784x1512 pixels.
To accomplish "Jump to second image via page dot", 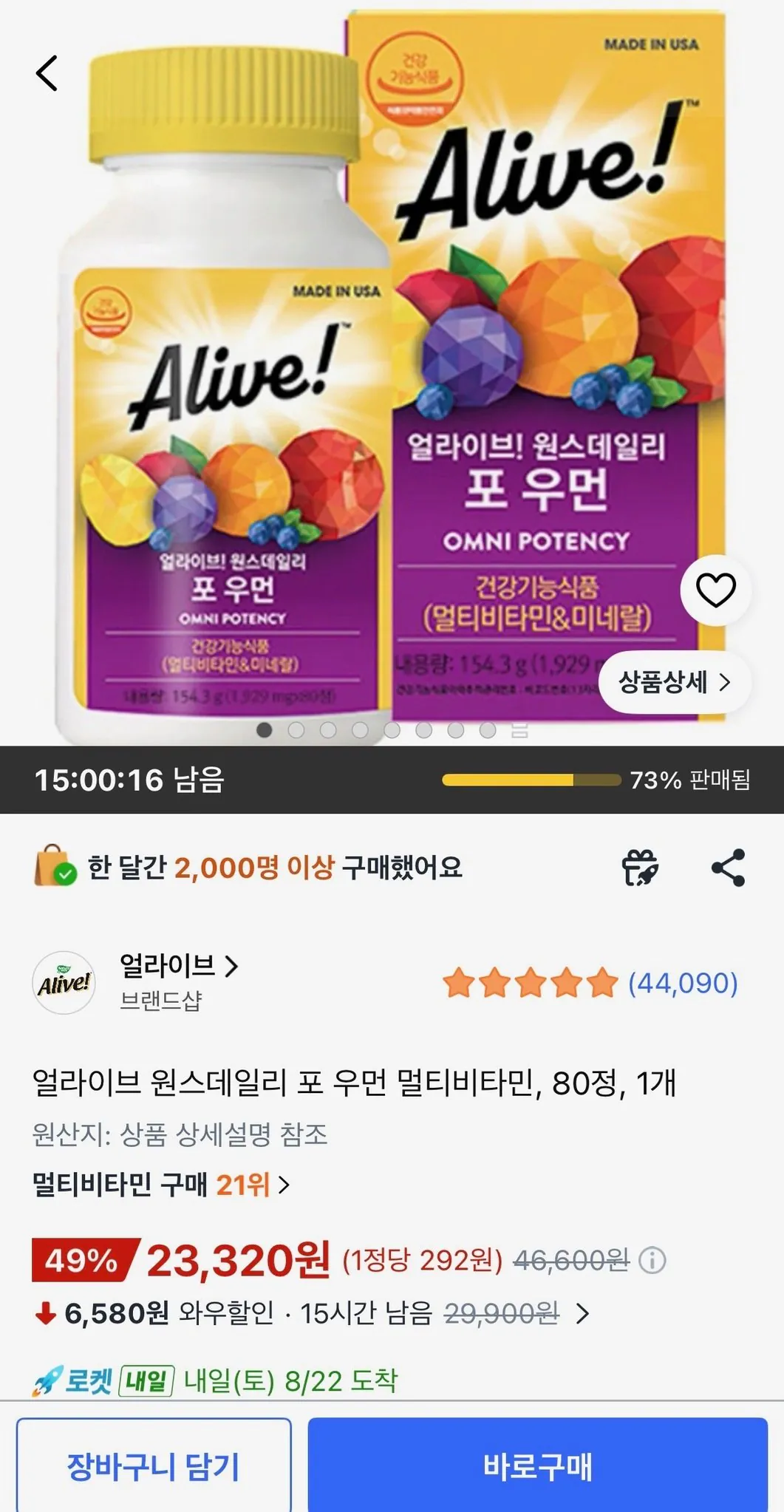I will pos(296,730).
